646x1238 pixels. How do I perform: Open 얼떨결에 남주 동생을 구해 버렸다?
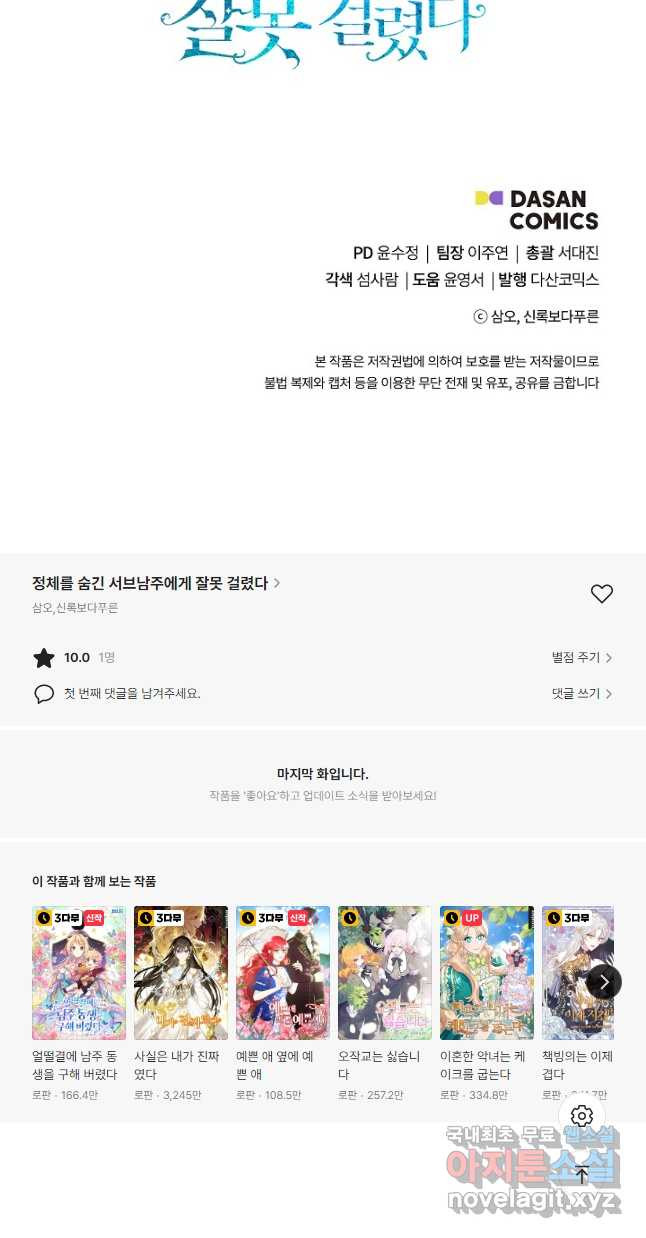click(x=79, y=973)
